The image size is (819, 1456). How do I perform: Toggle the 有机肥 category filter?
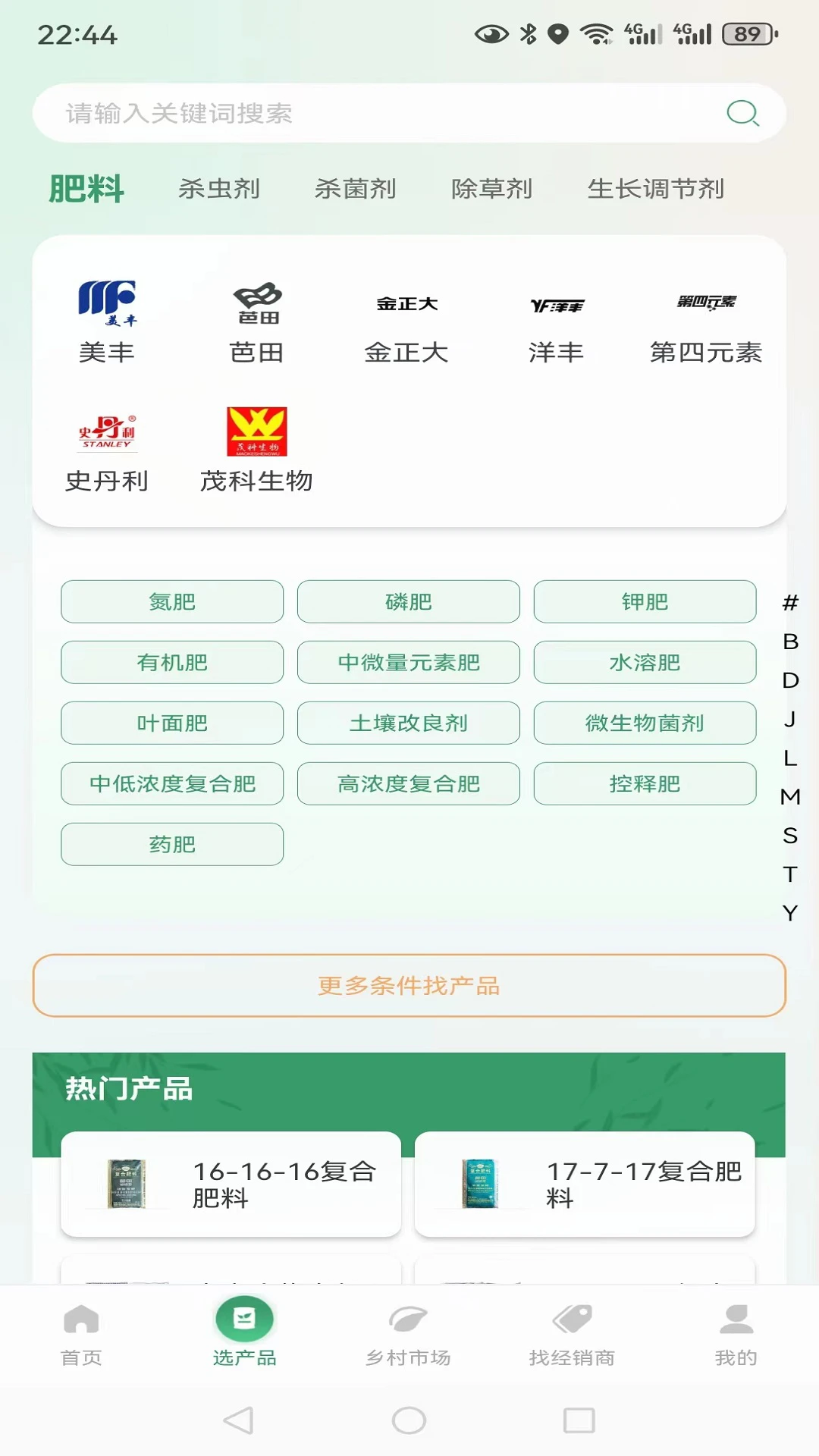click(x=171, y=662)
